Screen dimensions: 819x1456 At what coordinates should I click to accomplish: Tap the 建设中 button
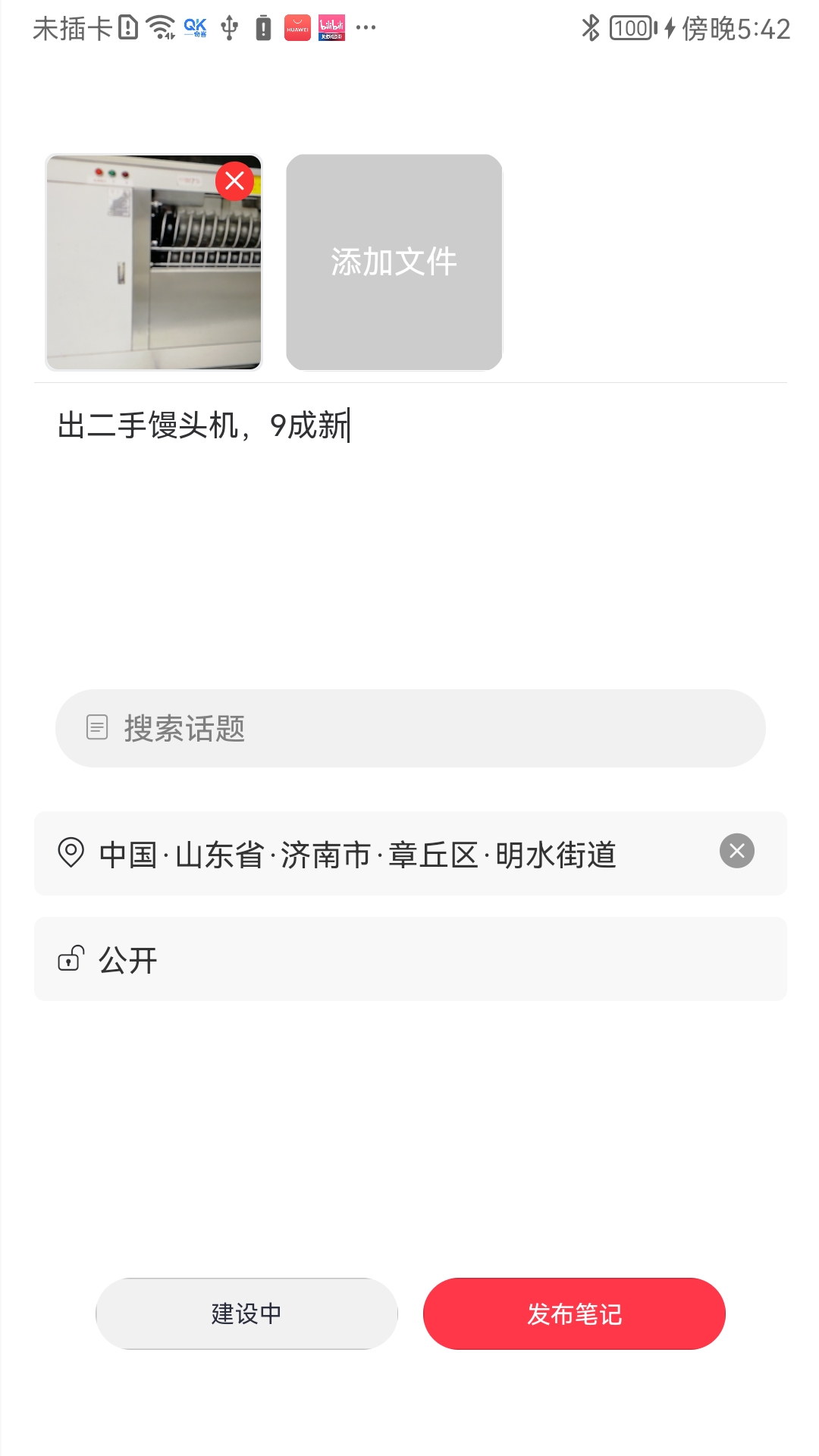pyautogui.click(x=246, y=1313)
